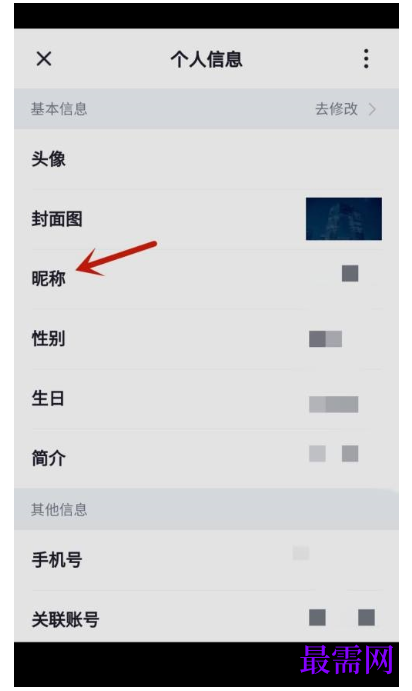
Task: Select the 昵称 row
Action: pyautogui.click(x=206, y=279)
